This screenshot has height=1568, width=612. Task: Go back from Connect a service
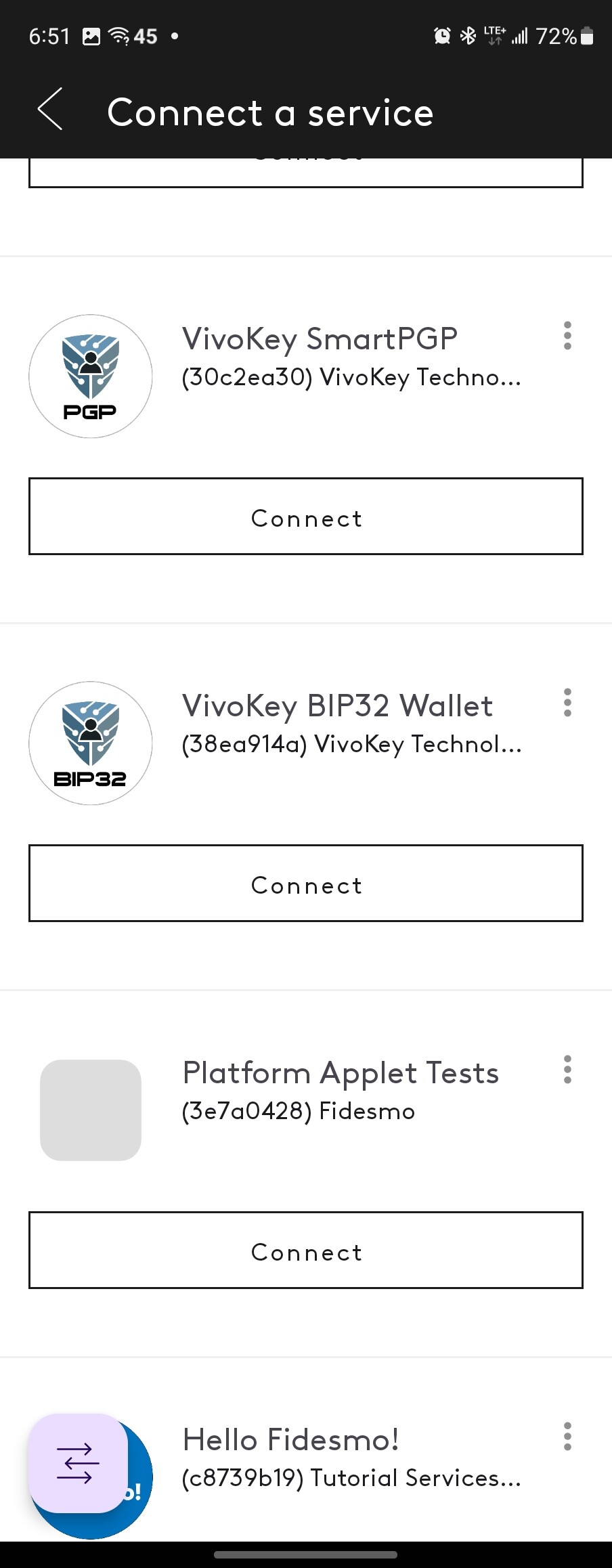(x=51, y=110)
